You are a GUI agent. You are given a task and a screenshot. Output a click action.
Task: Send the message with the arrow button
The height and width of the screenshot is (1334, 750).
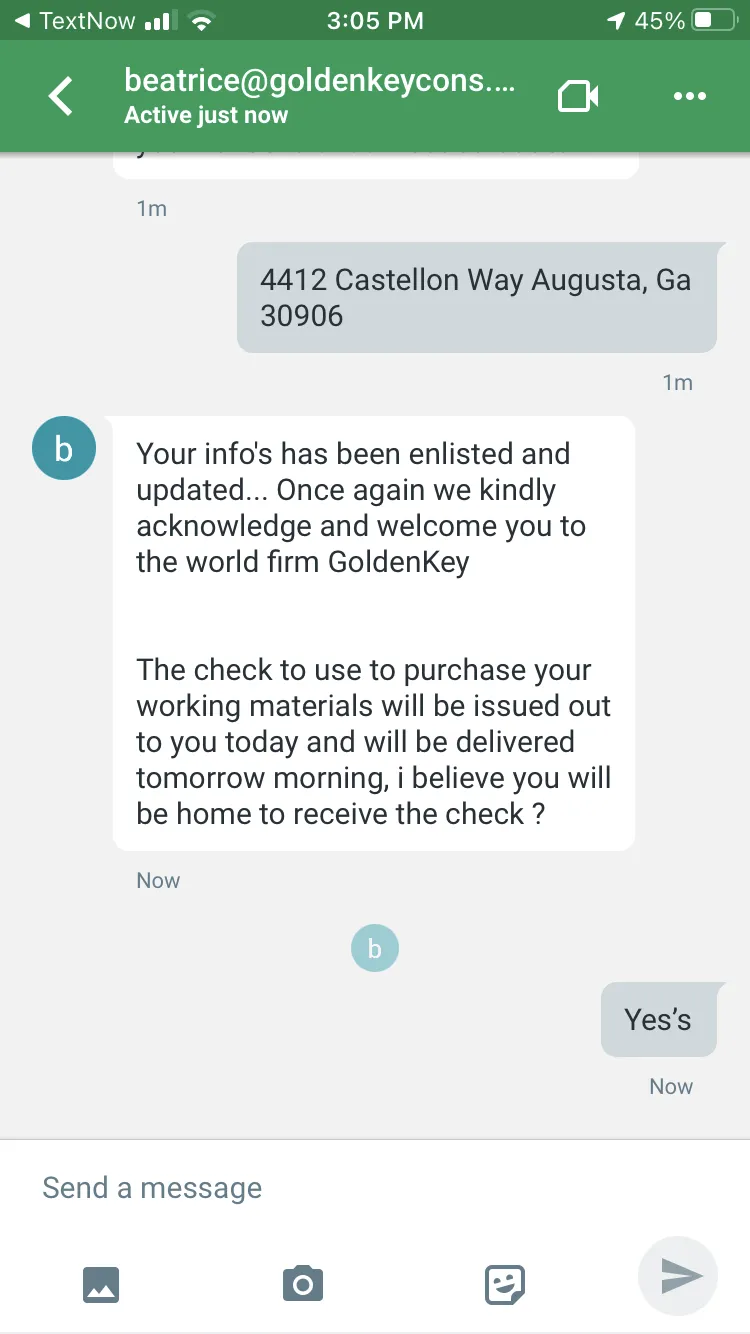(x=679, y=1277)
